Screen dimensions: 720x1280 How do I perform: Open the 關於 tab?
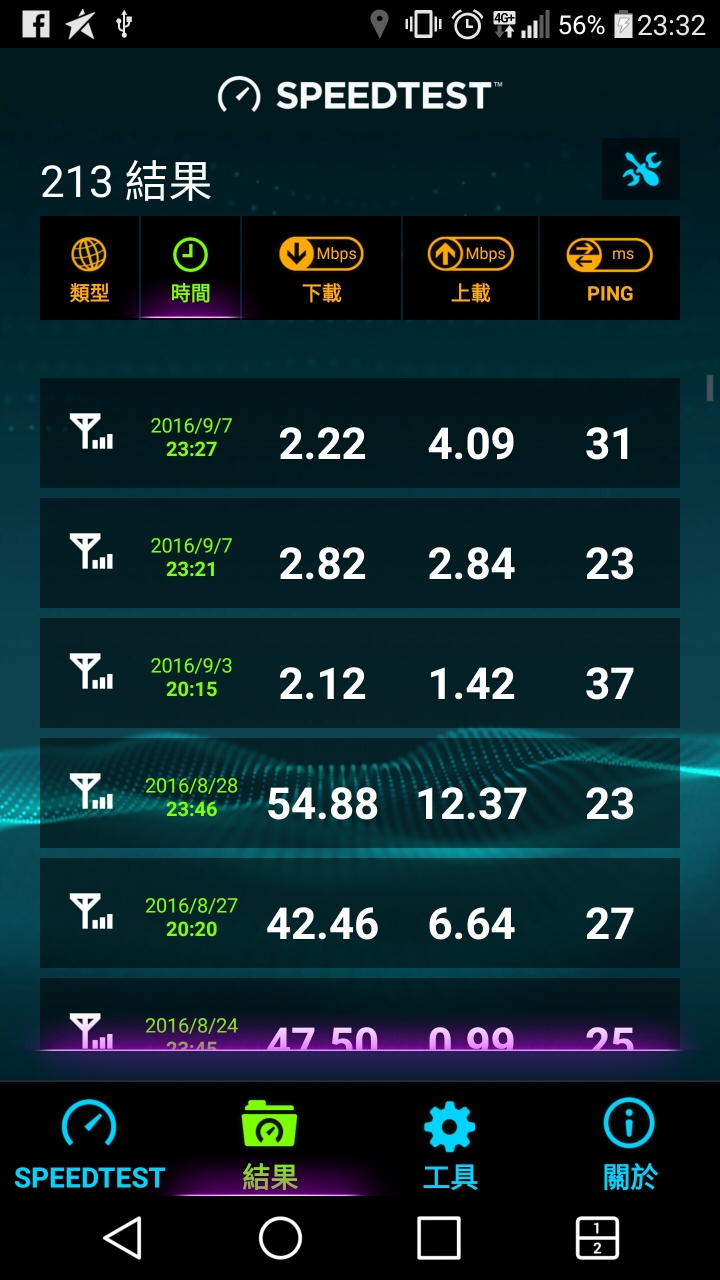coord(630,1145)
